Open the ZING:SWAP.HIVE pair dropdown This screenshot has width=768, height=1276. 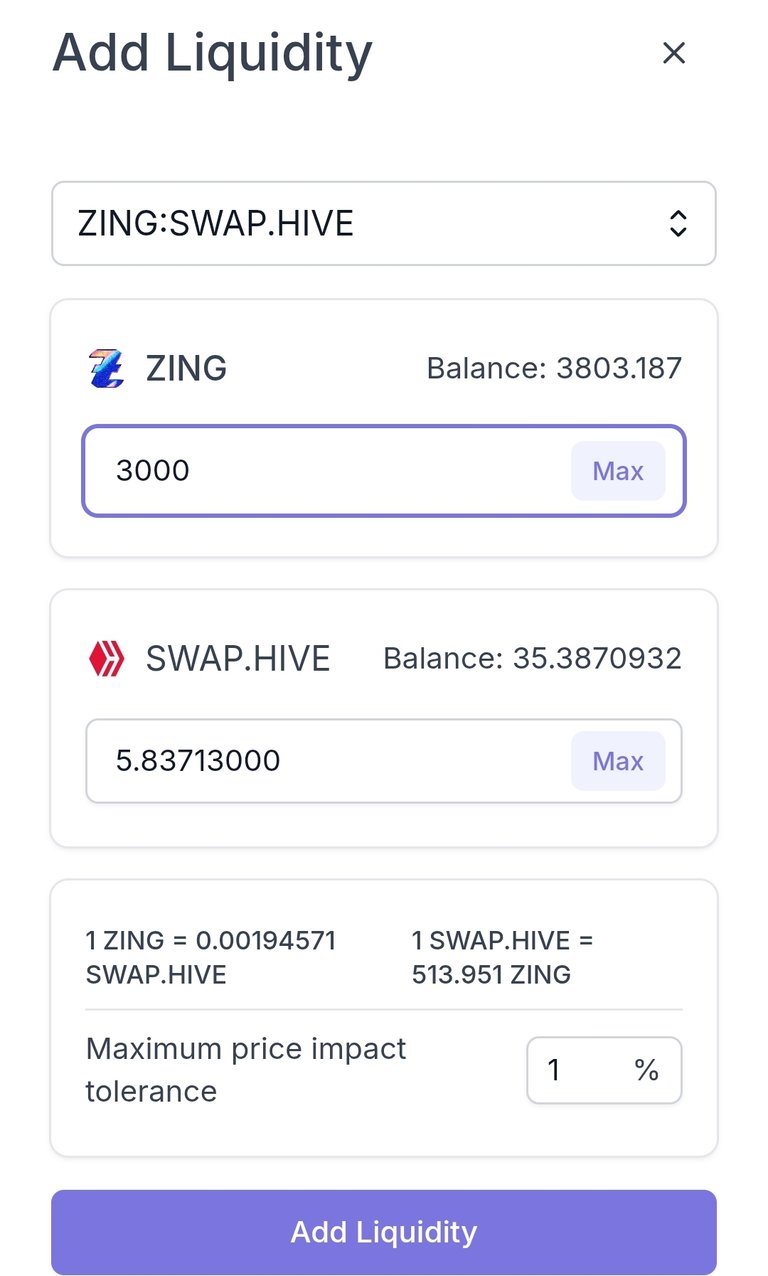coord(384,223)
